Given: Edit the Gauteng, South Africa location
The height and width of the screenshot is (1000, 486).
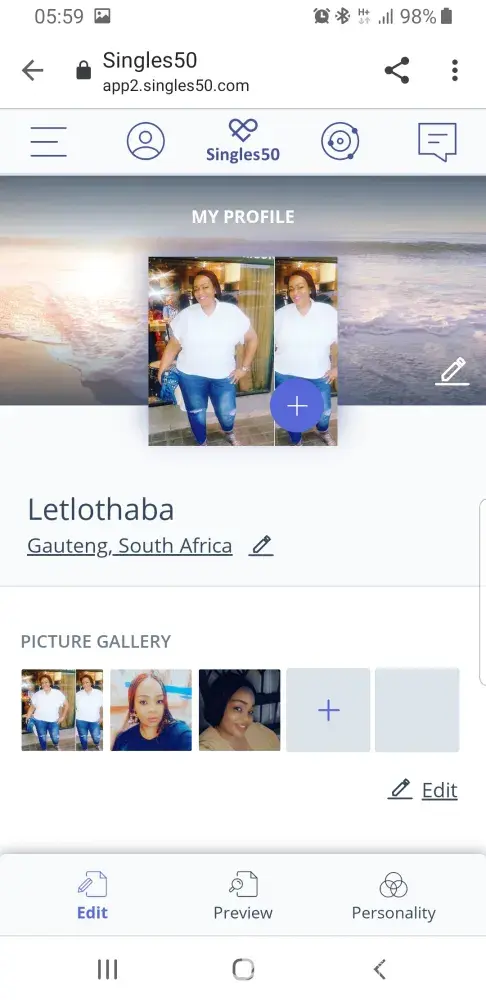Looking at the screenshot, I should 261,546.
